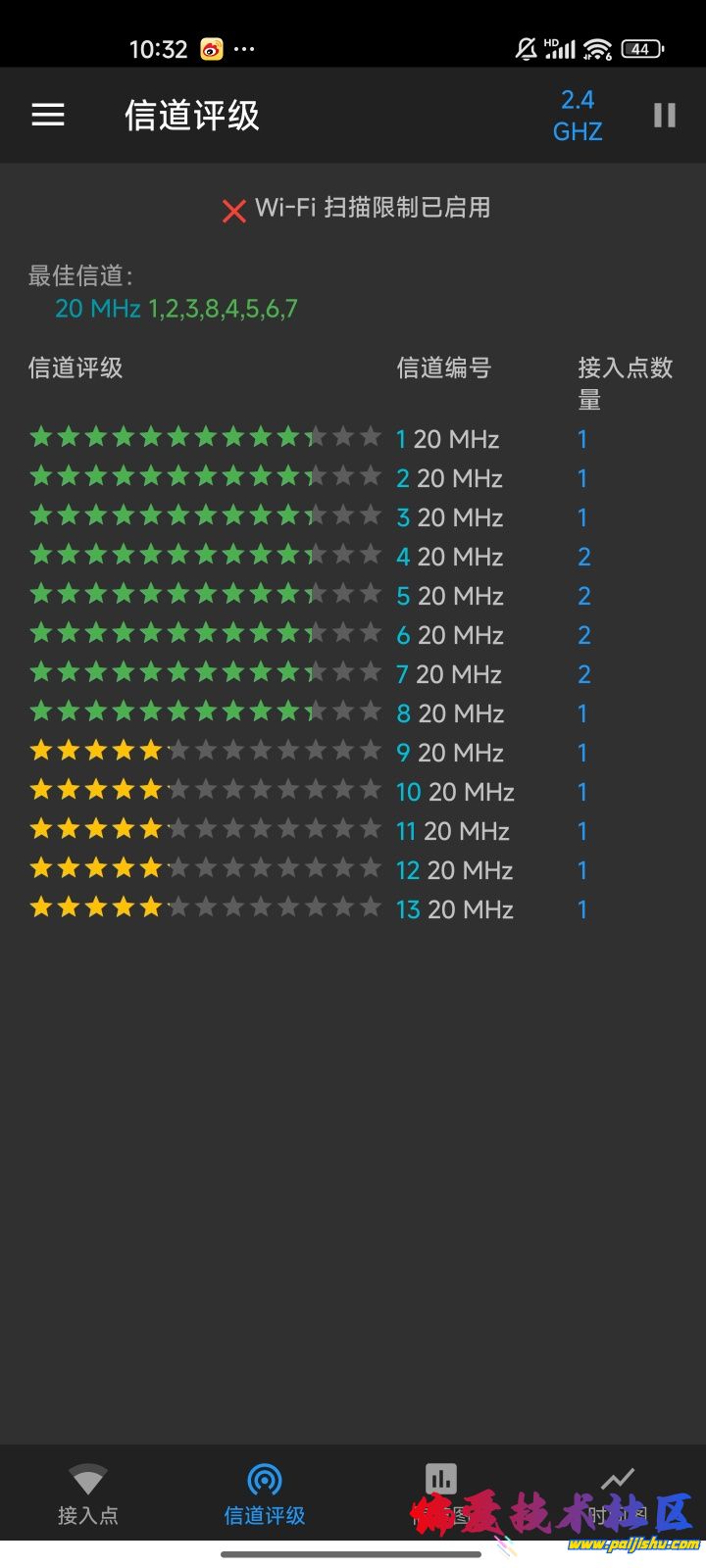Screen dimensions: 706x1568
Task: Open the navigation drawer menu
Action: [x=48, y=116]
